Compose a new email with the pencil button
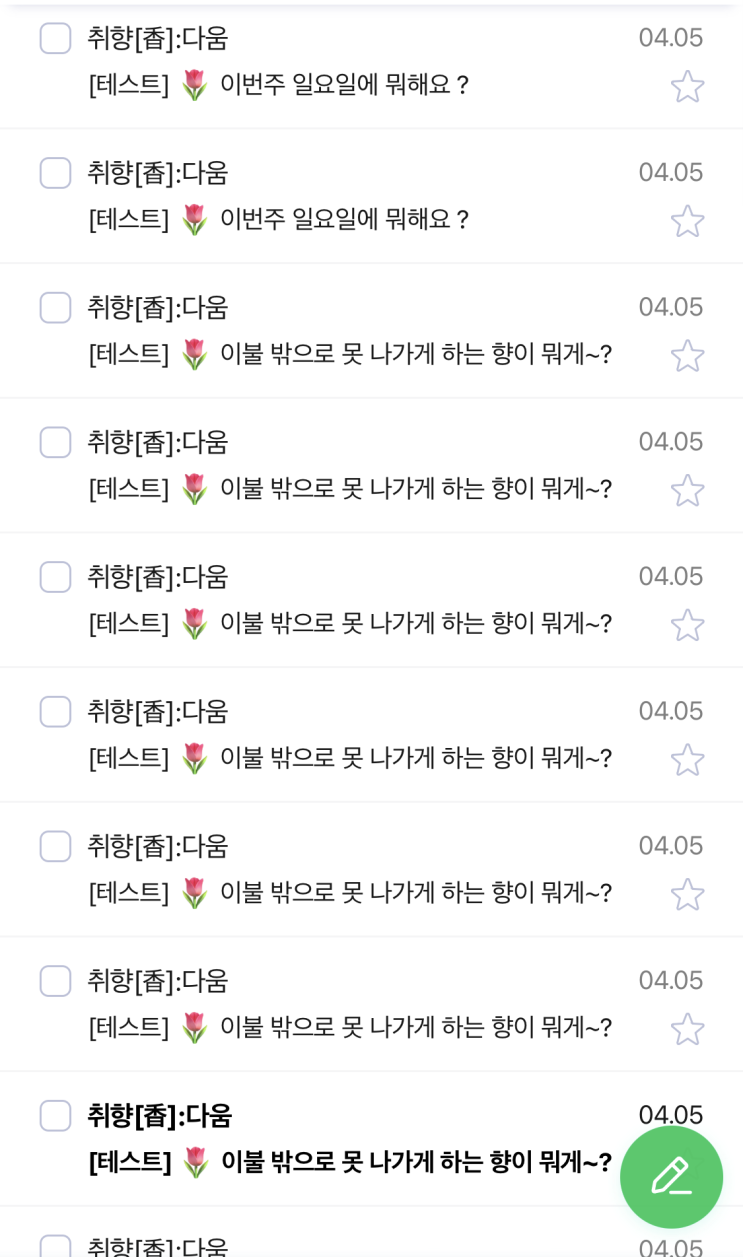 [x=671, y=1176]
